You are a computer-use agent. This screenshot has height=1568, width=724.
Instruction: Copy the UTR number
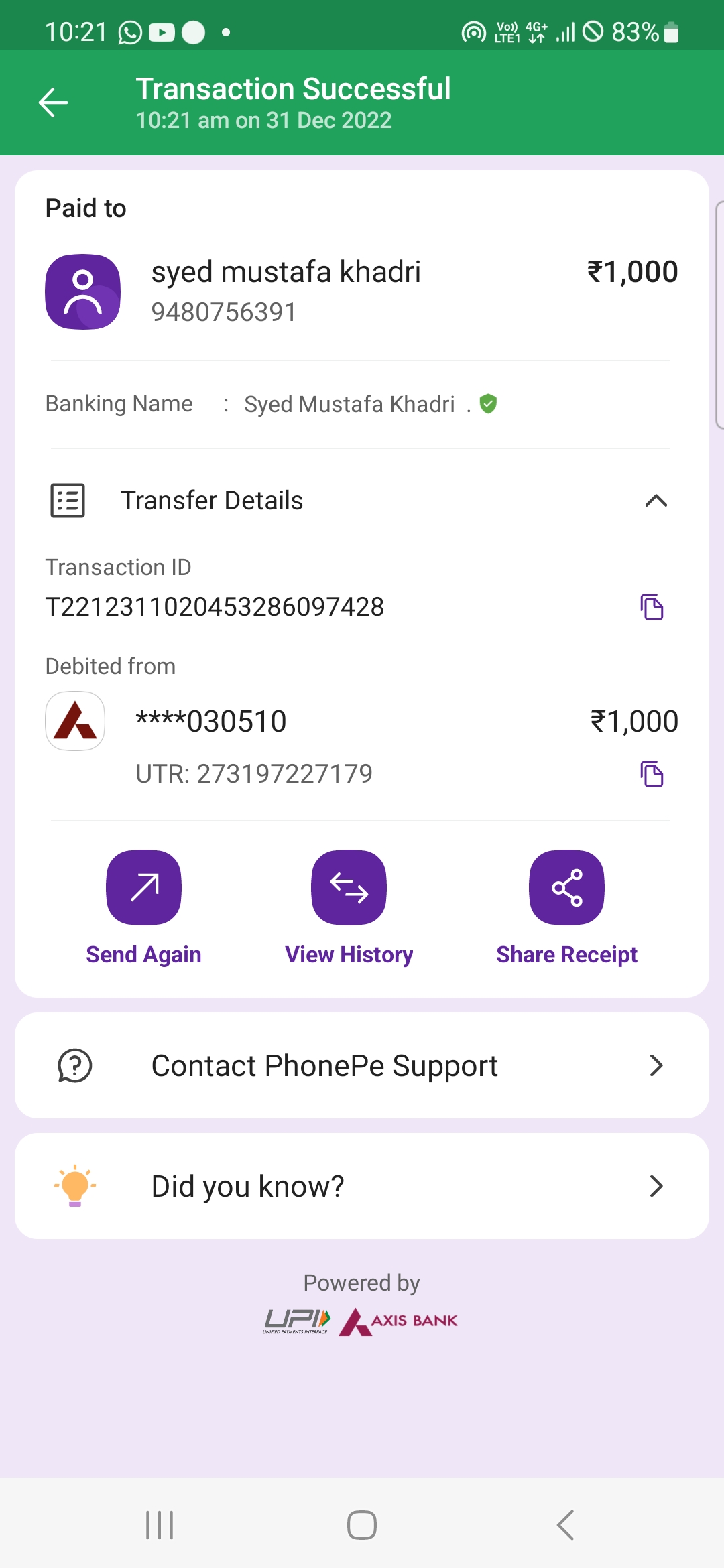coord(652,774)
